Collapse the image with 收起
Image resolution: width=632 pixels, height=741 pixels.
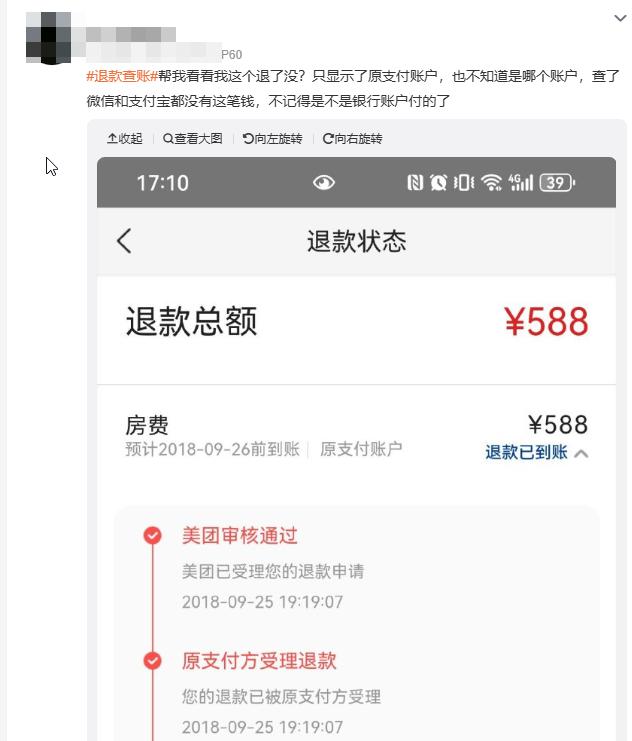click(x=125, y=139)
